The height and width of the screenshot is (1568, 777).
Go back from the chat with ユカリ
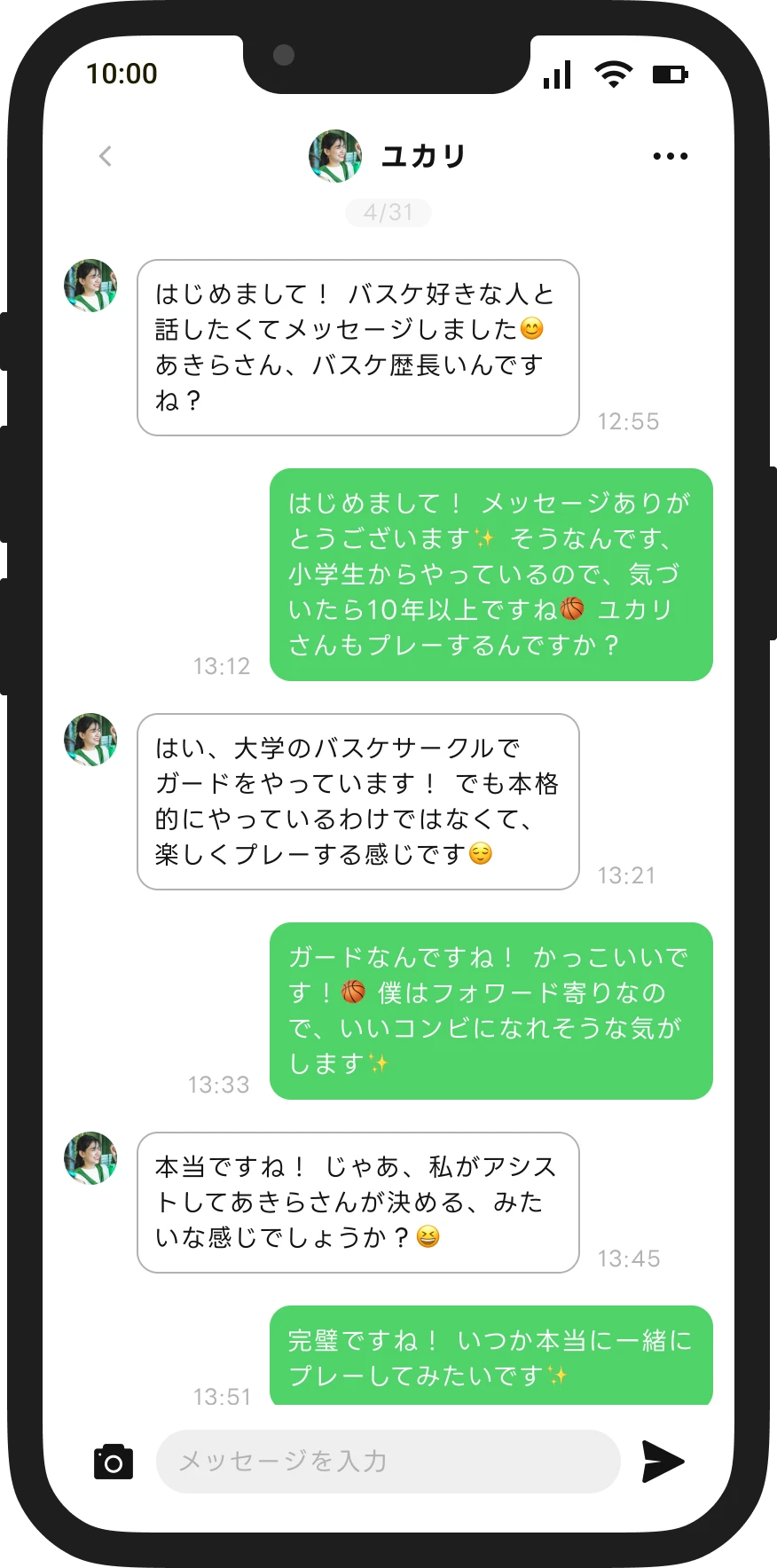pos(106,156)
